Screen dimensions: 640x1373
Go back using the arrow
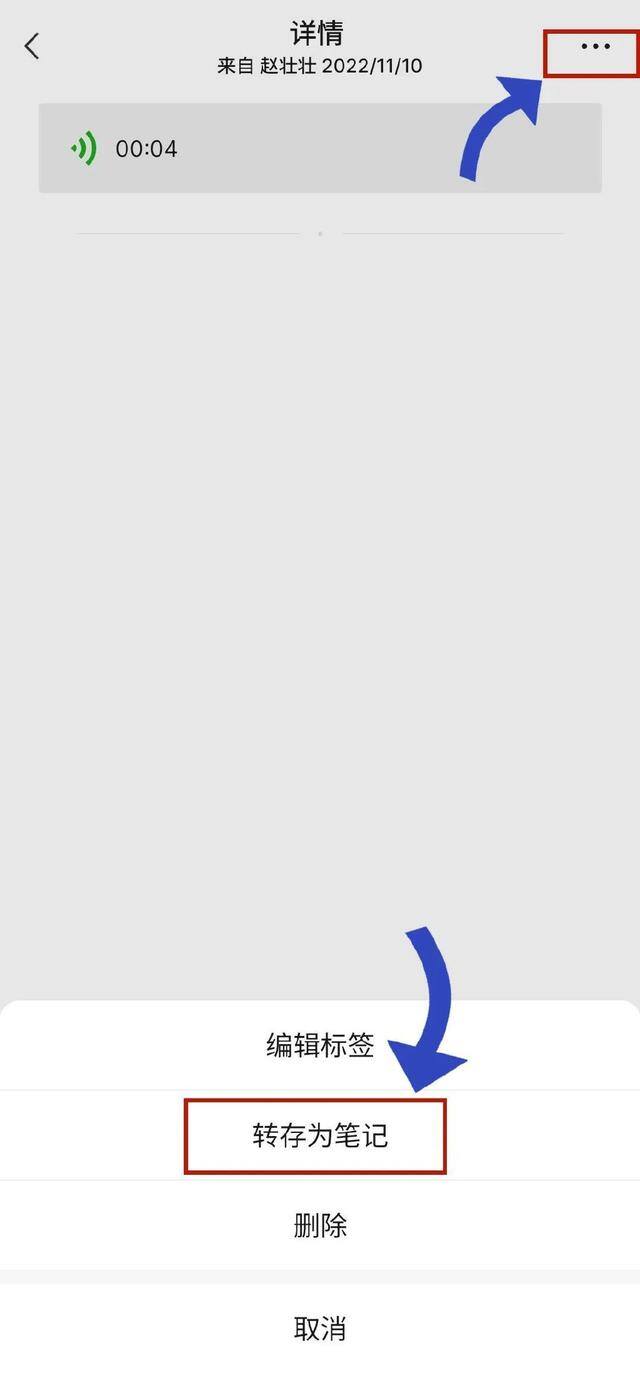click(x=32, y=46)
